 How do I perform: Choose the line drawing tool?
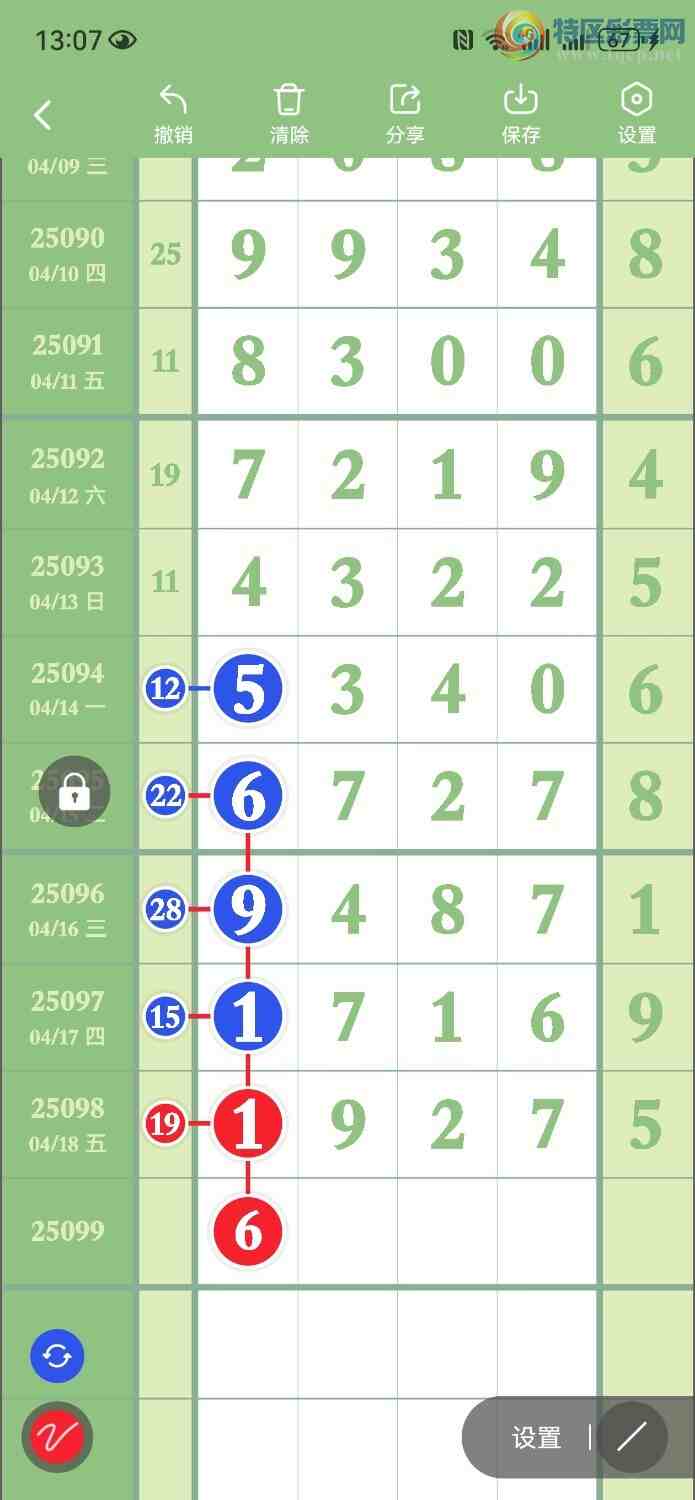tap(632, 1438)
